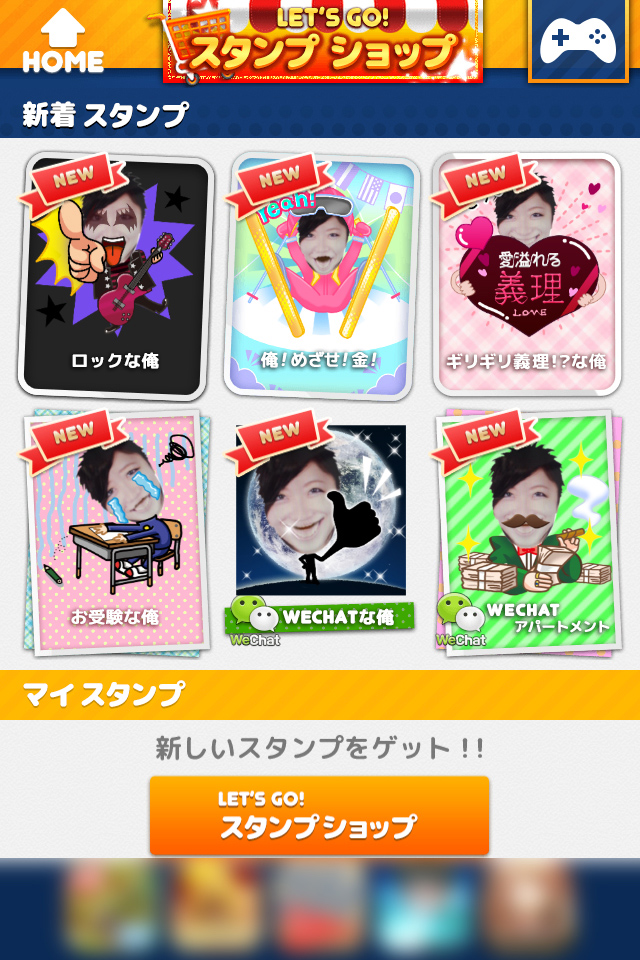Choose the WECHATな俺 moon stamp
The height and width of the screenshot is (960, 640).
(320, 525)
